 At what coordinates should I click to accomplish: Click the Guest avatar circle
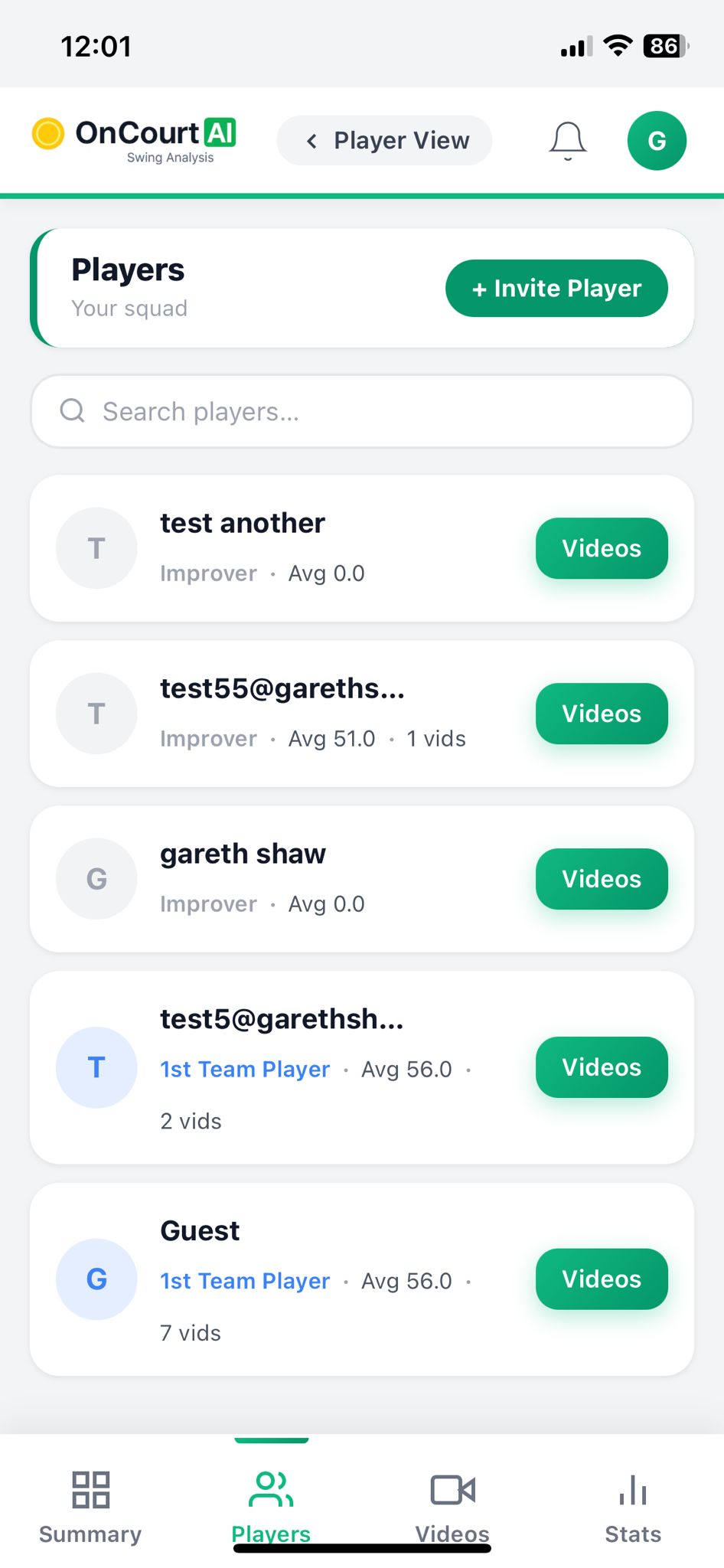pos(96,1279)
